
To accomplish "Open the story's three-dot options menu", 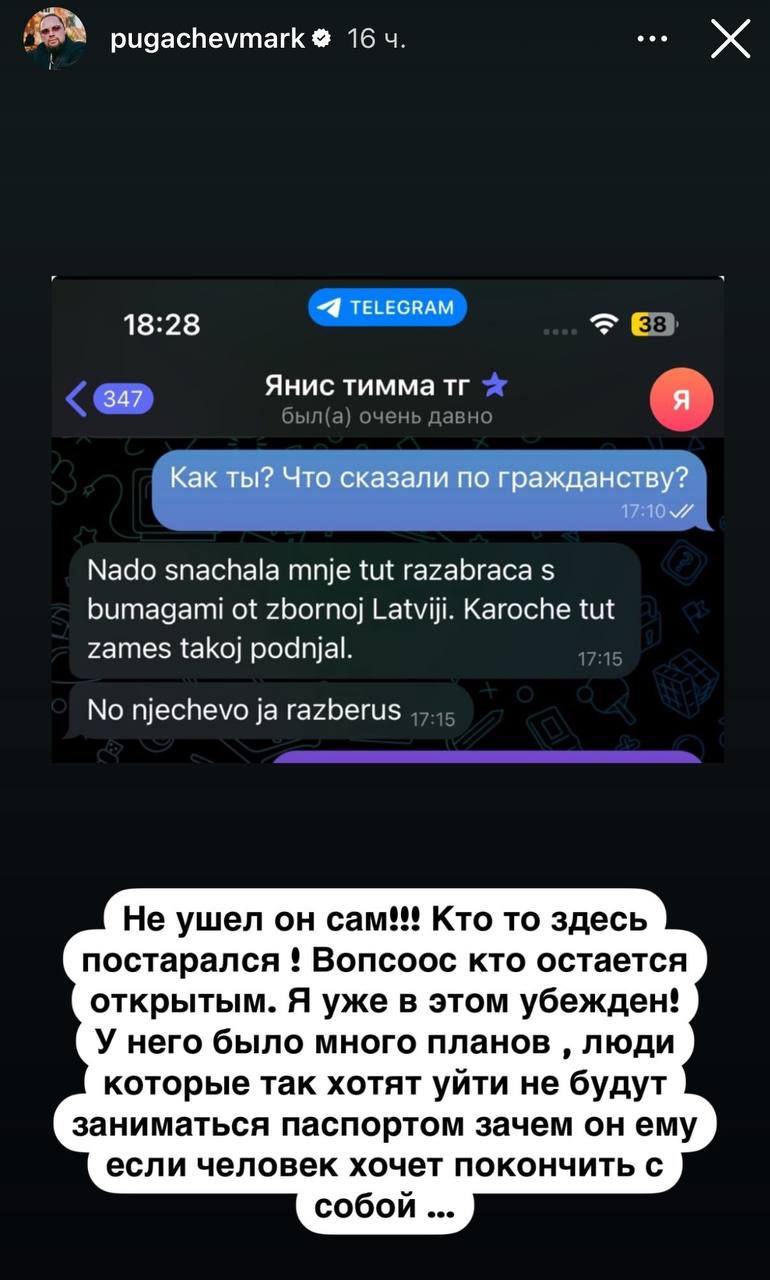I will click(652, 40).
